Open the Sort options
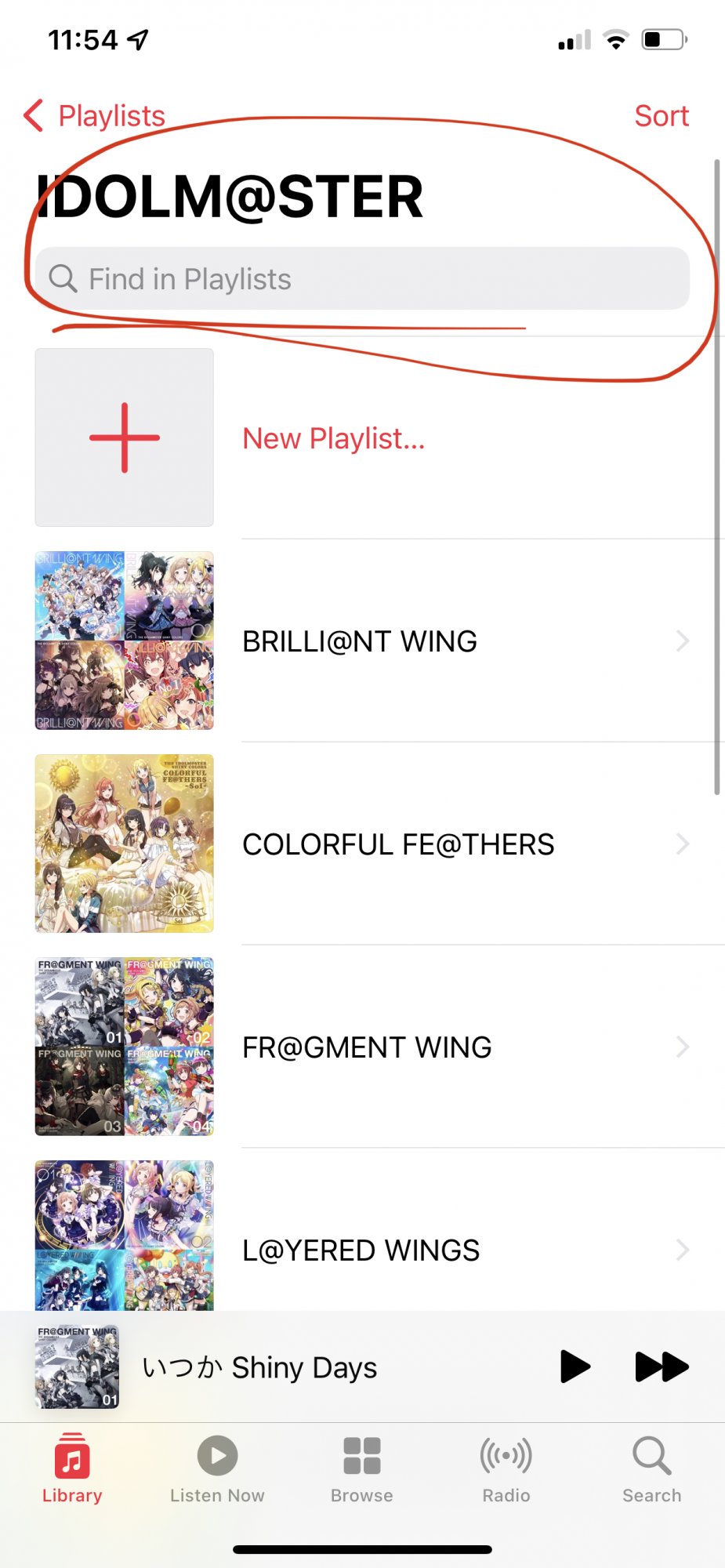725x1568 pixels. click(661, 116)
